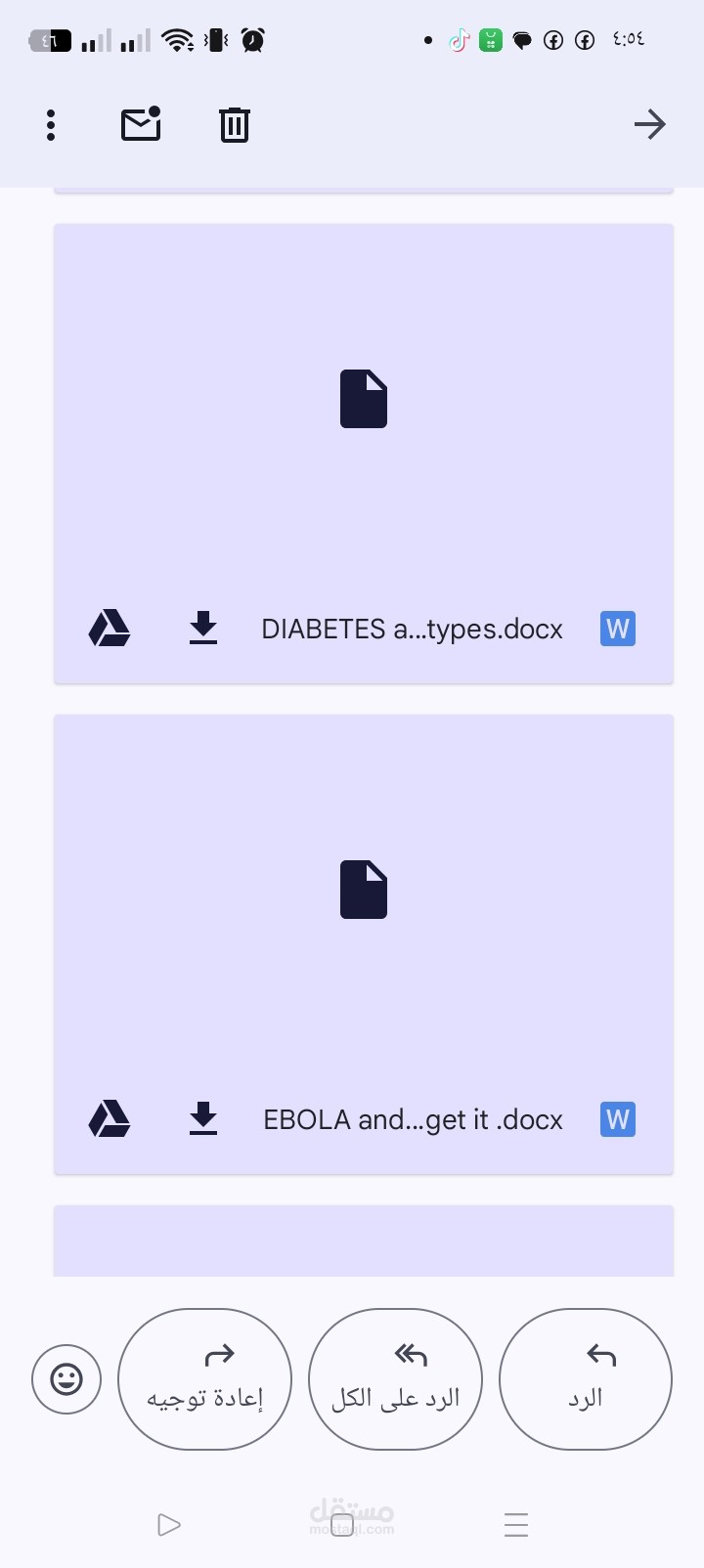Add an emoji reaction
The image size is (704, 1568).
(66, 1379)
